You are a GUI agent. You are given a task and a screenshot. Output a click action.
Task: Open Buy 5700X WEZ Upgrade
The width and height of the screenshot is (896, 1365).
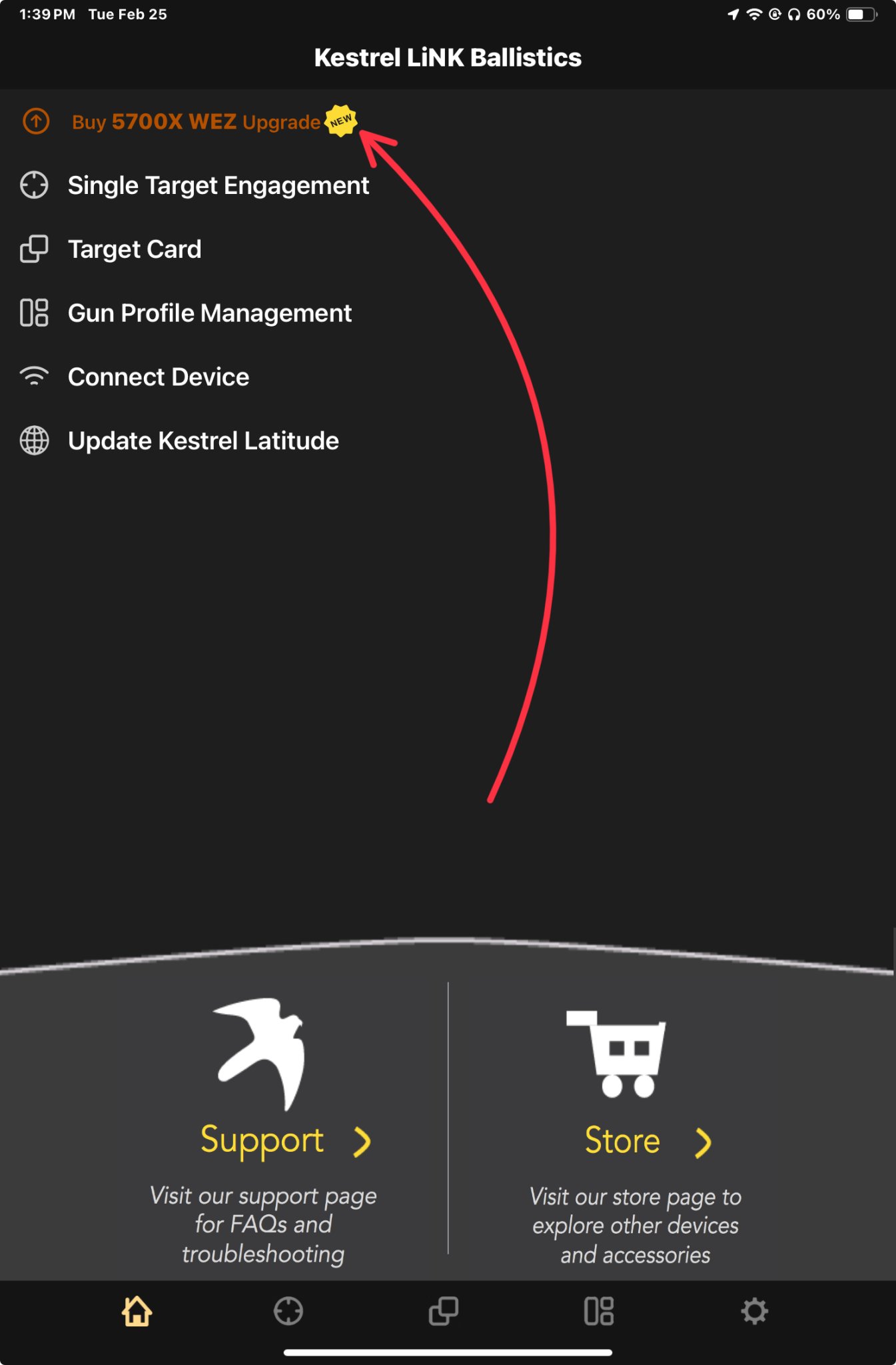pyautogui.click(x=196, y=122)
